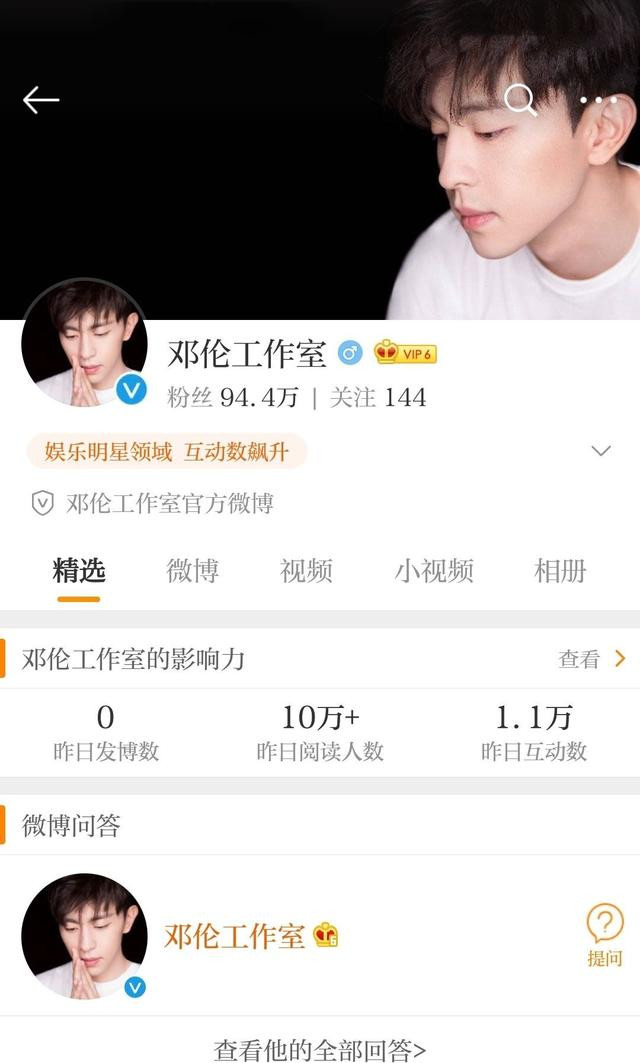
Task: Ask a question with 提问
Action: click(x=605, y=935)
